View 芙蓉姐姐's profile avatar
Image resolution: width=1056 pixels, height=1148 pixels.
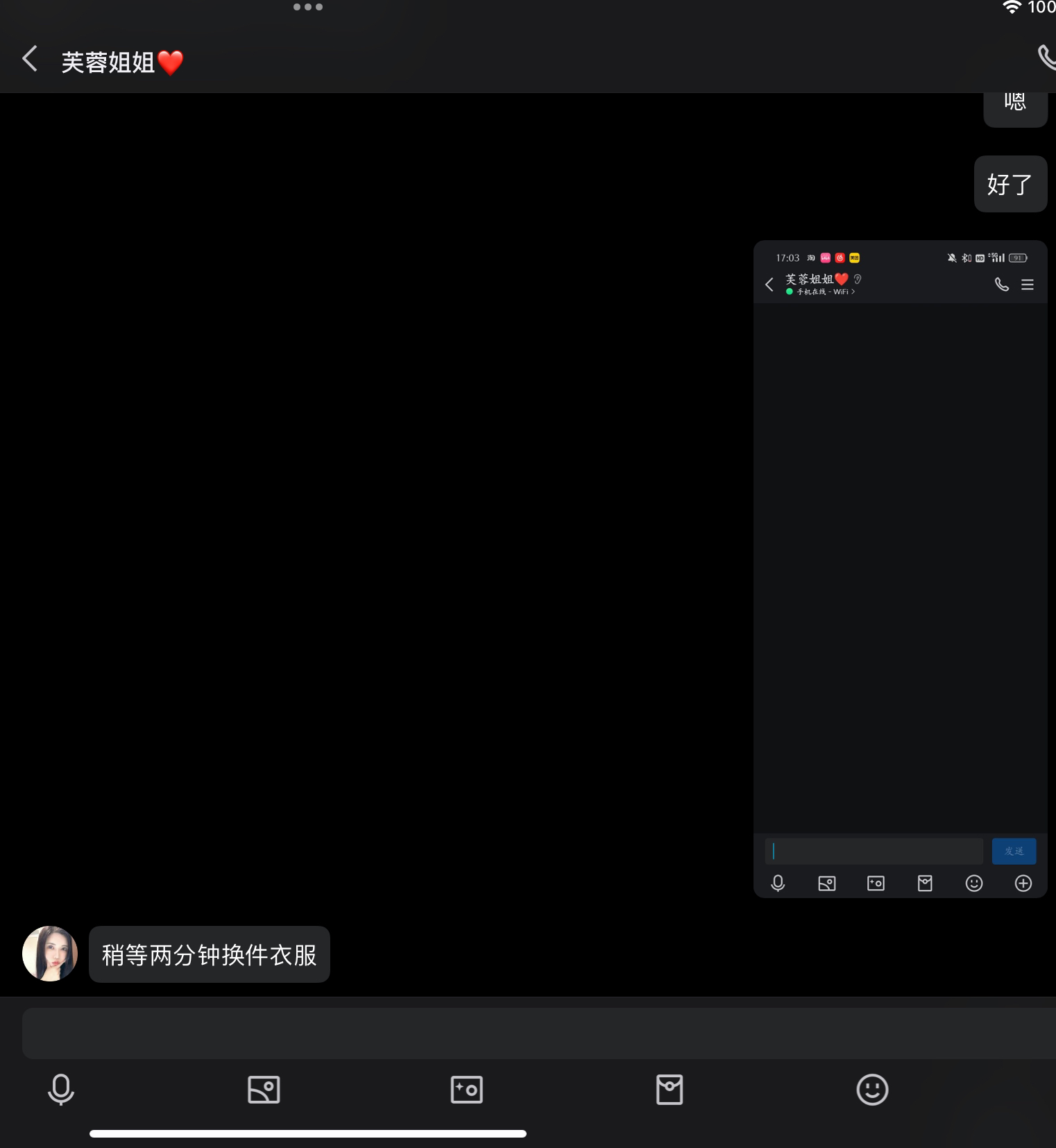point(50,953)
